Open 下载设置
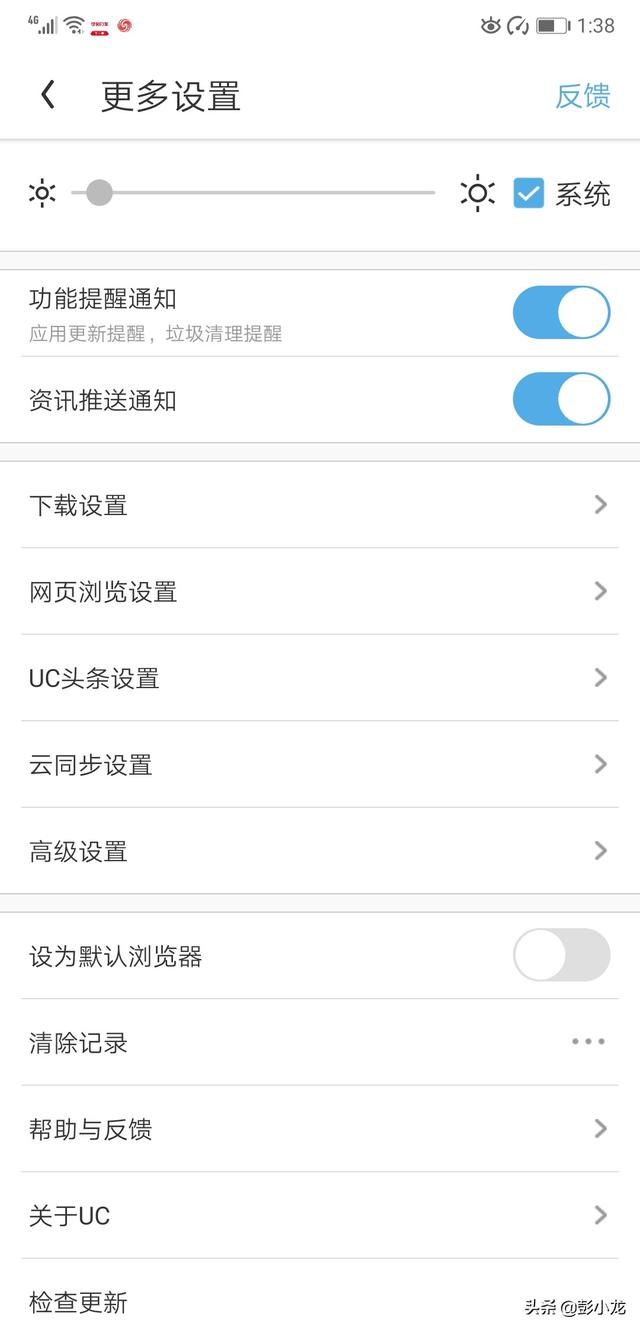The height and width of the screenshot is (1330, 640). (x=320, y=505)
